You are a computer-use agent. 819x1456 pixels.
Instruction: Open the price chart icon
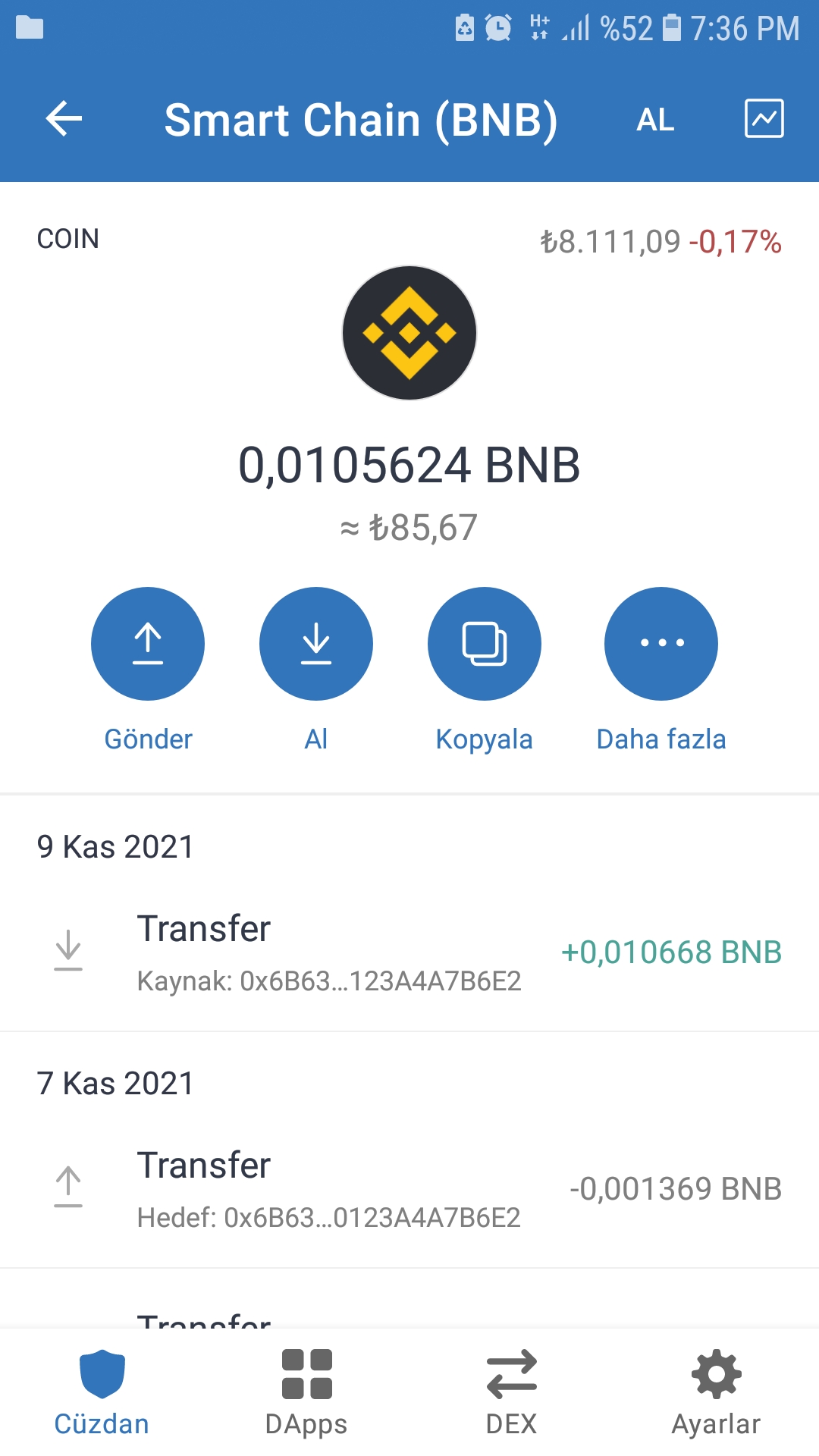click(x=764, y=118)
